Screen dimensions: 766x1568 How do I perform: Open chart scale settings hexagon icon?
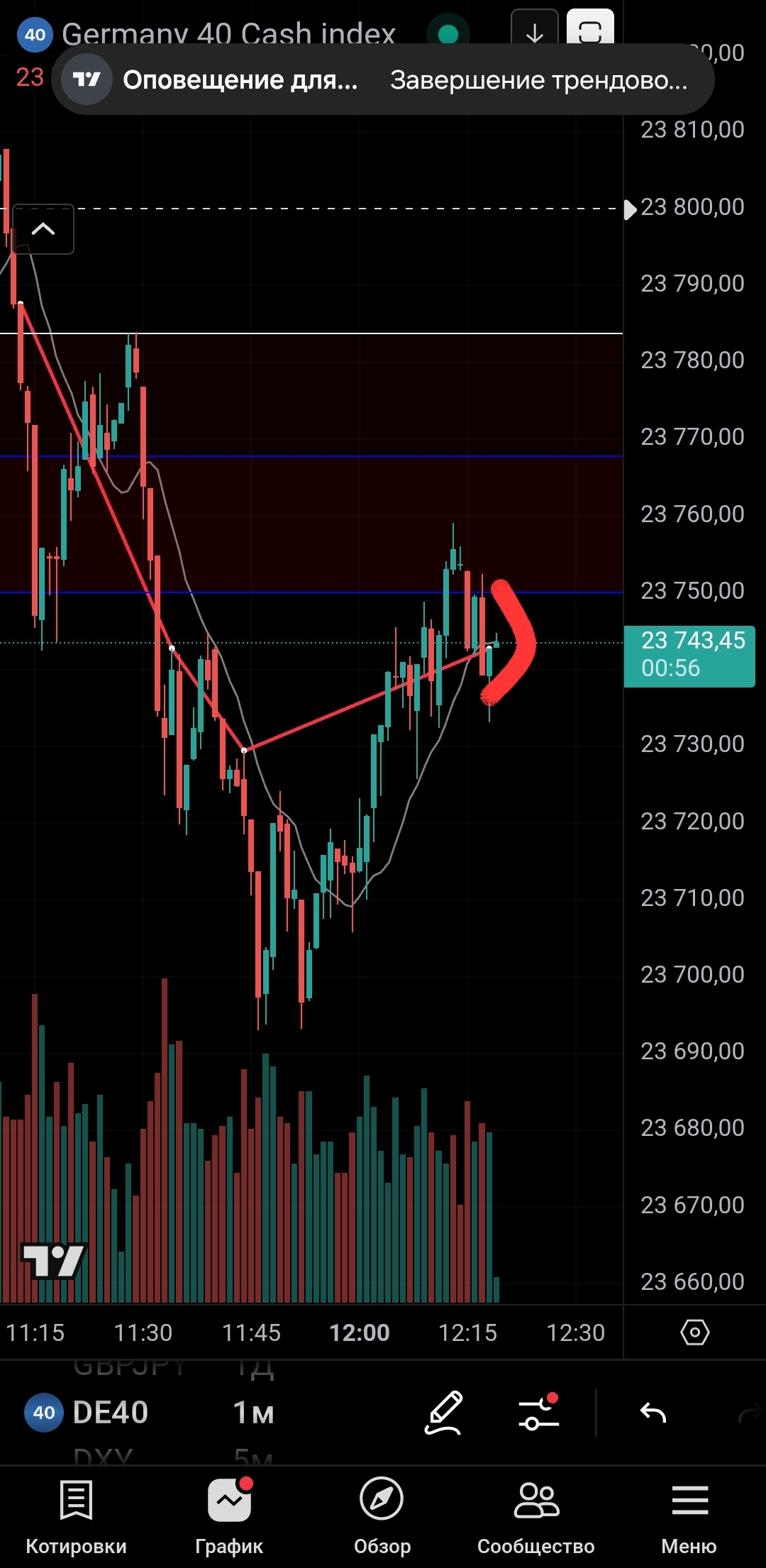click(694, 1332)
